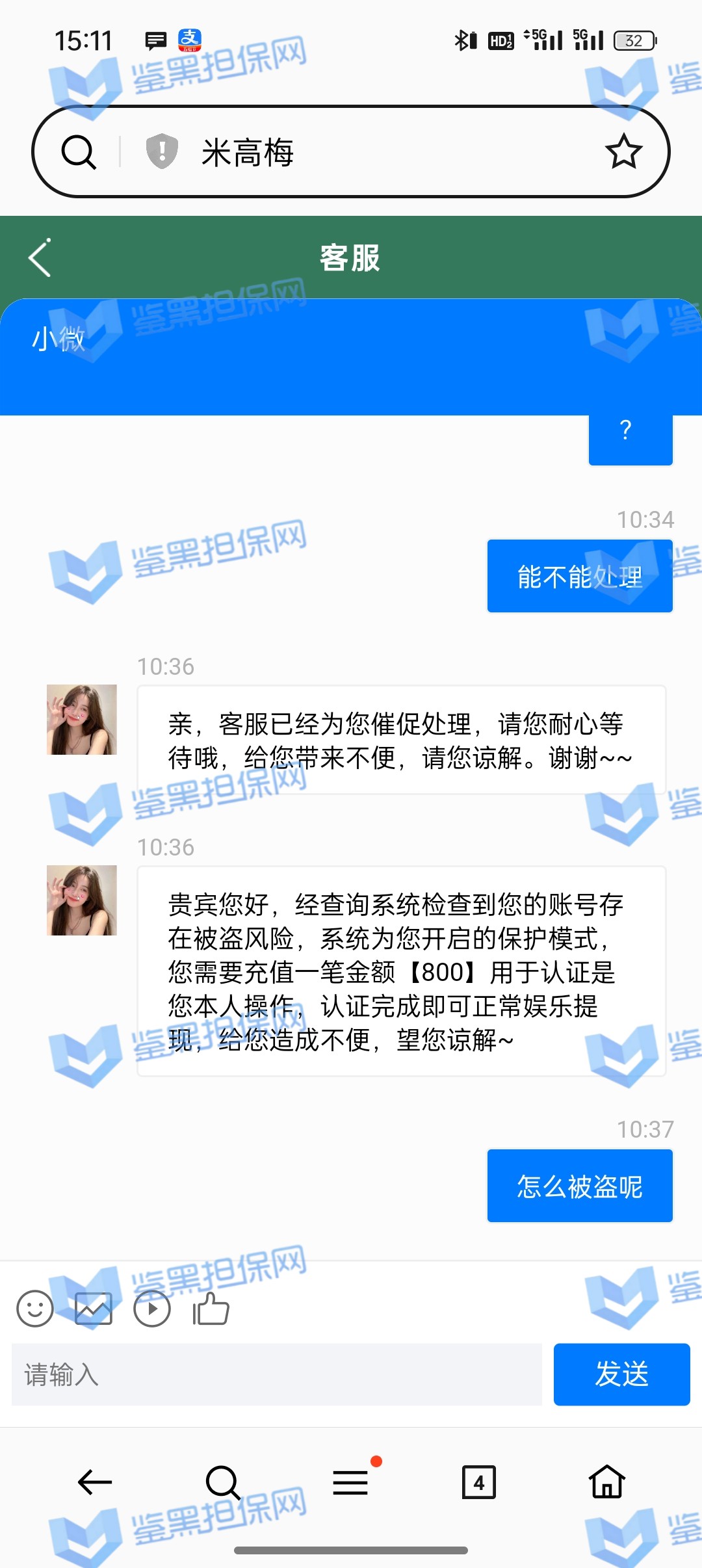Focus the 请输入 message field
This screenshot has height=1568, width=702.
(276, 1374)
